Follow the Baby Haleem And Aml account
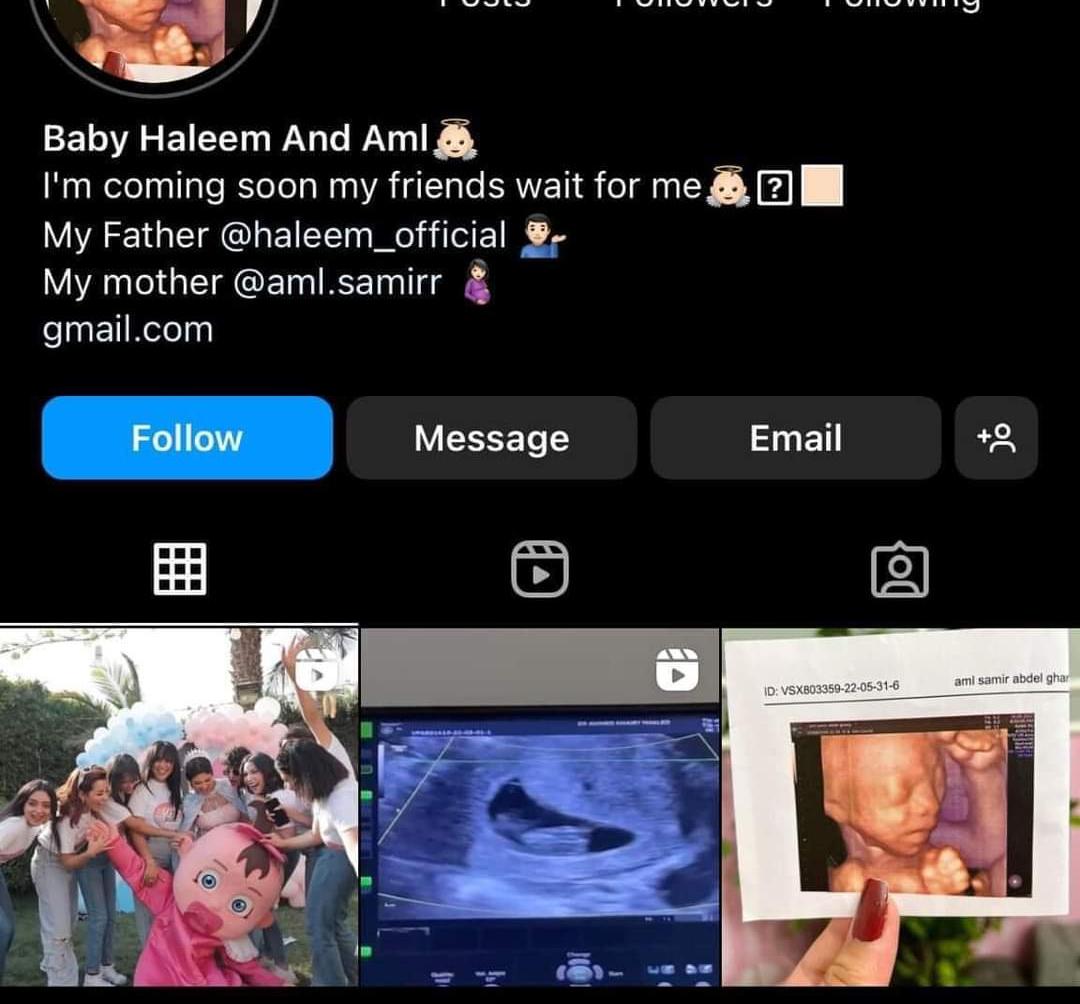 tap(187, 438)
